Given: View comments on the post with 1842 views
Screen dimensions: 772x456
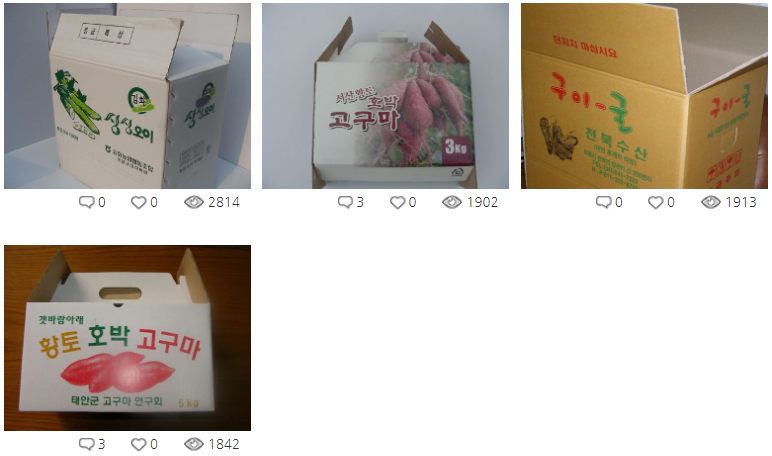Looking at the screenshot, I should [x=86, y=444].
